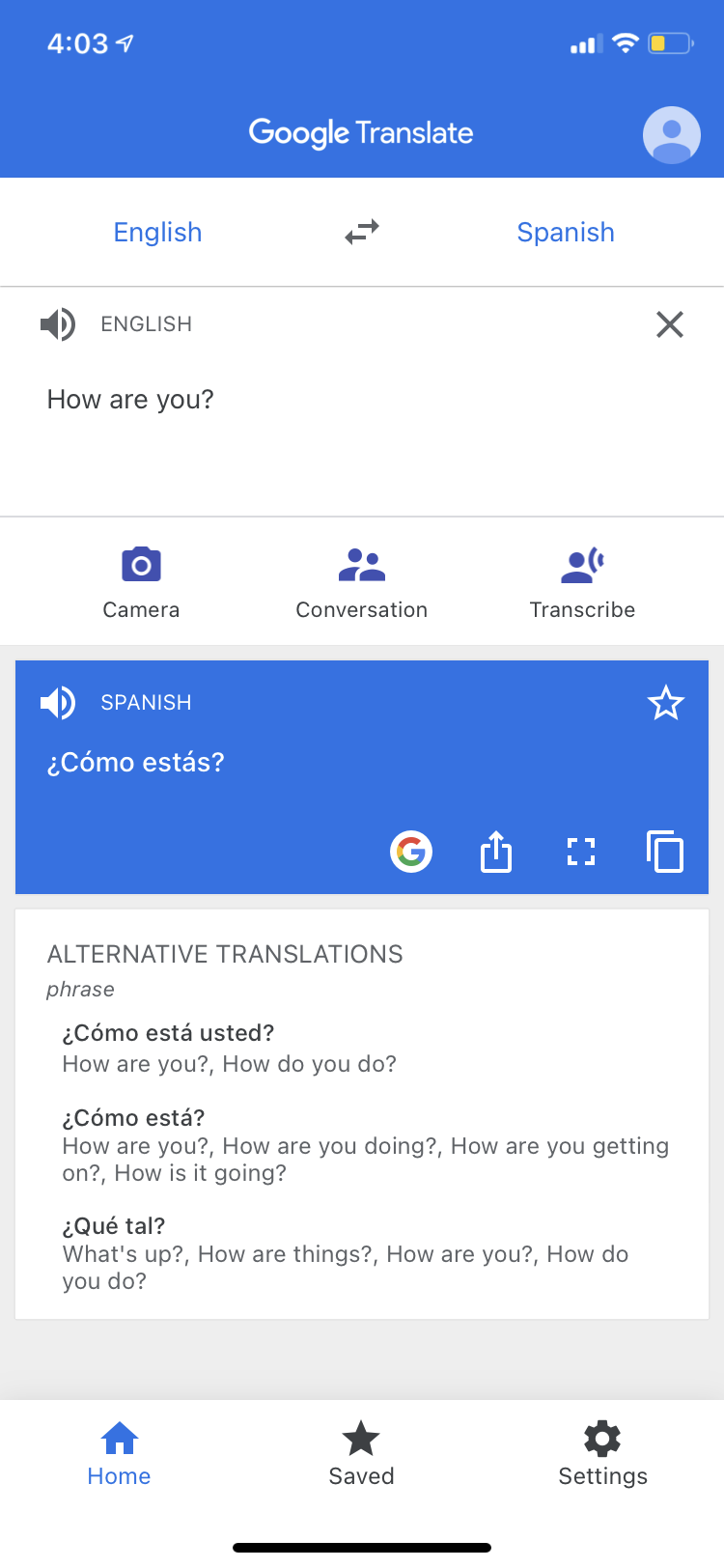Viewport: 724px width, 1568px height.
Task: Open the account profile avatar
Action: point(671,134)
